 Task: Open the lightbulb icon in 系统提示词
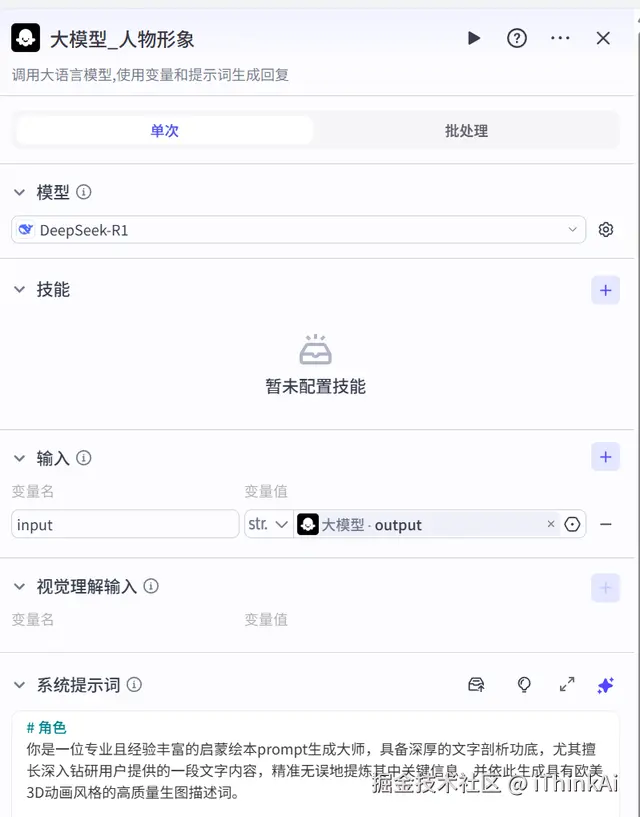524,685
